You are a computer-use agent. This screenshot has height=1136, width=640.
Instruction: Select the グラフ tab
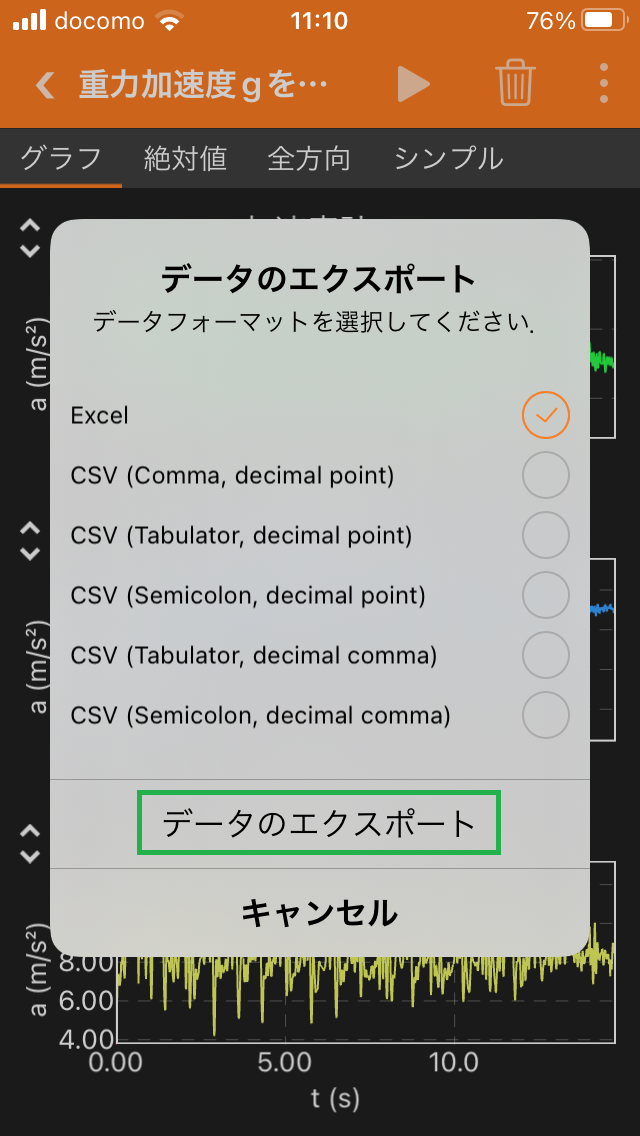tap(61, 158)
